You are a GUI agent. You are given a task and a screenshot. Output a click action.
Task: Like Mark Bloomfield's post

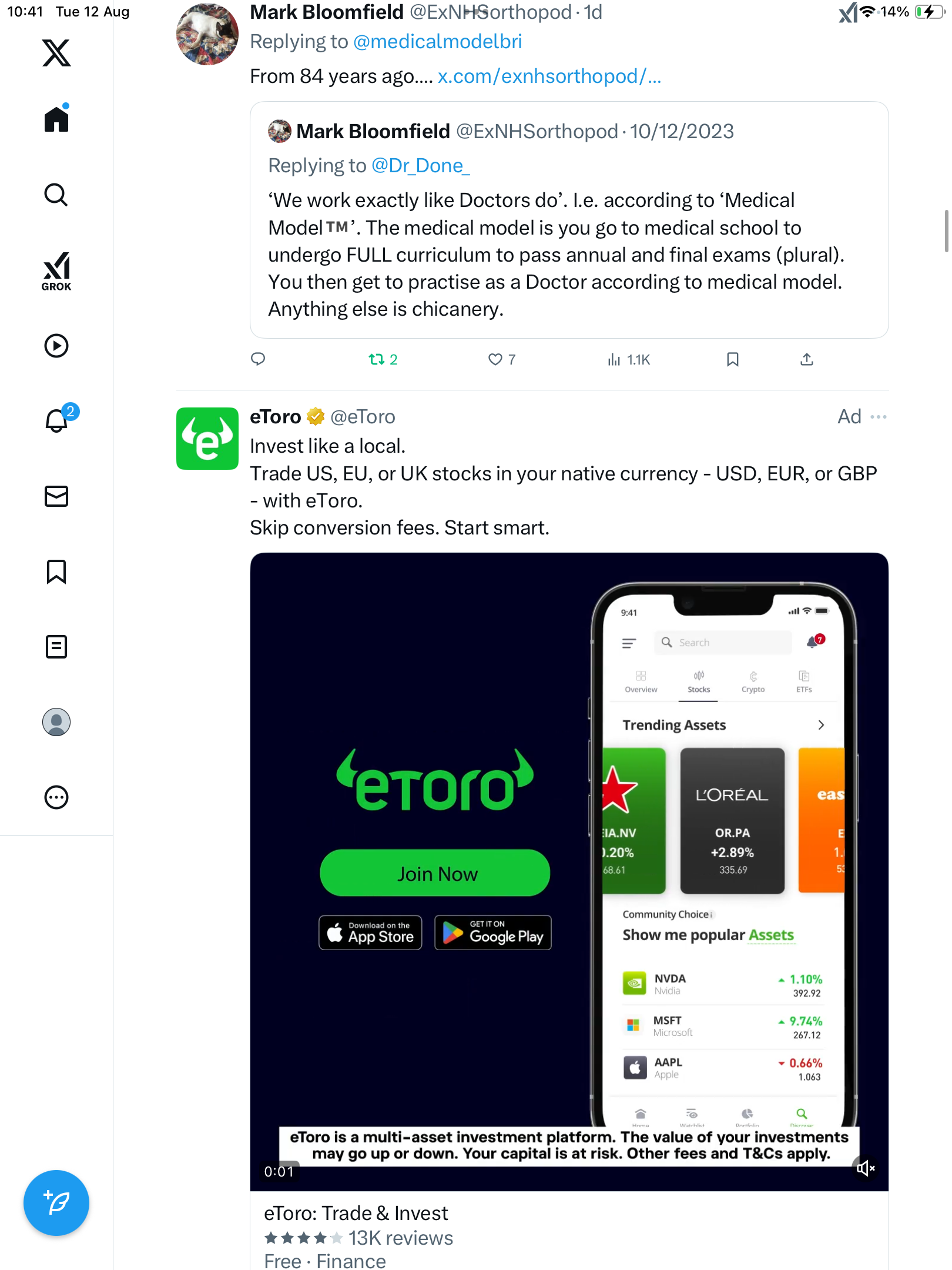coord(495,359)
